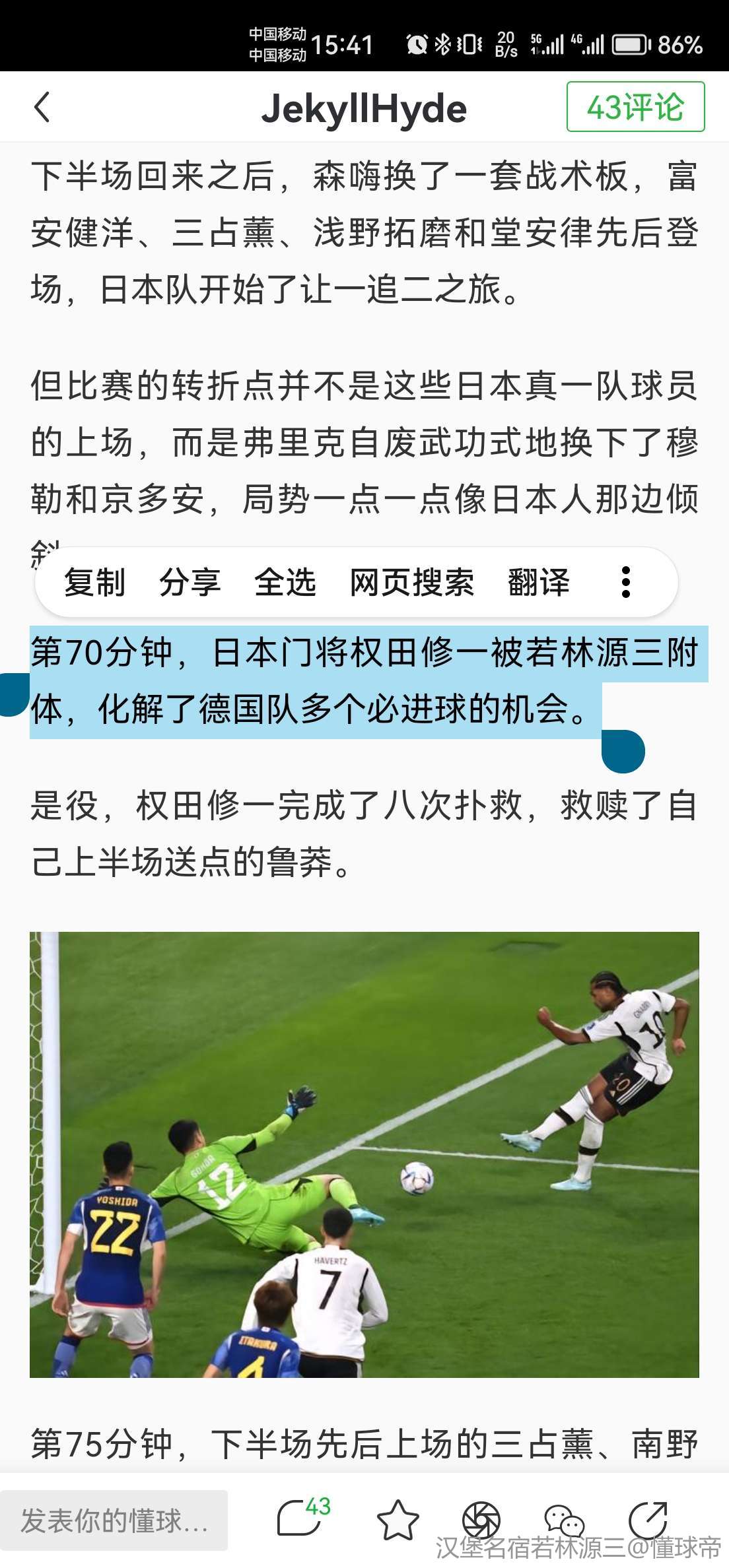This screenshot has height=1568, width=729.
Task: Open the goalkeeper save photo in article
Action: click(364, 1154)
